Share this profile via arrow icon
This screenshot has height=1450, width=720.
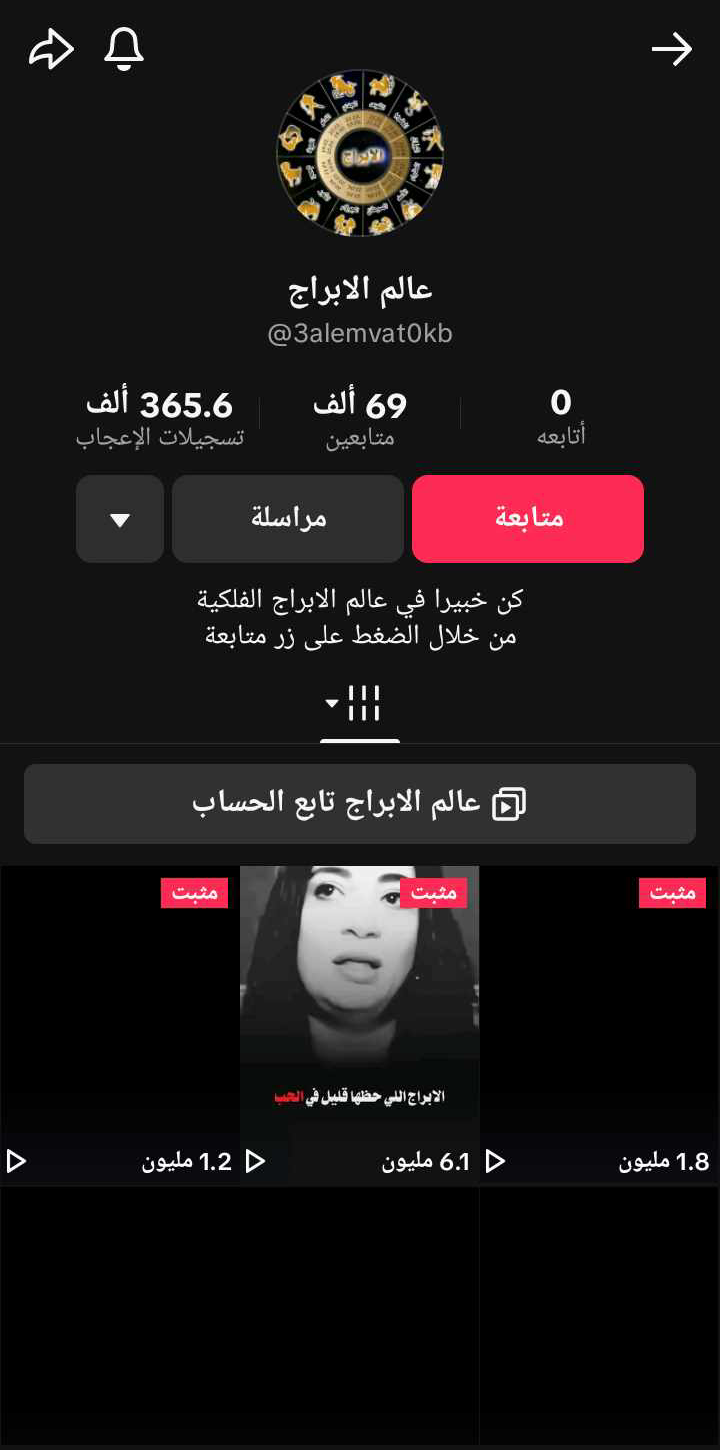pyautogui.click(x=51, y=49)
